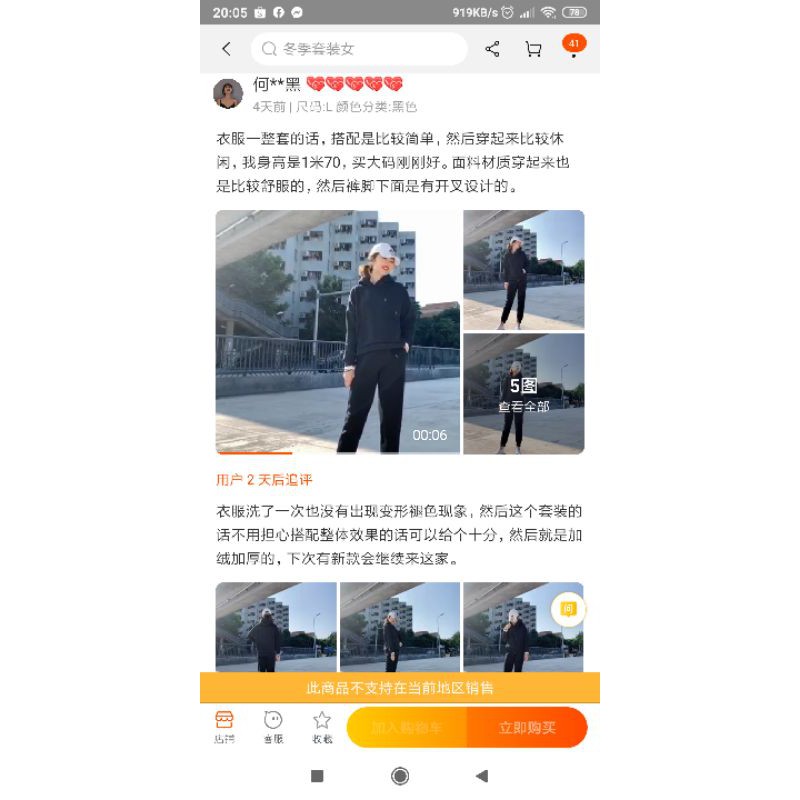Contact customer service (客服)
Viewport: 800px width, 800px height.
click(273, 727)
